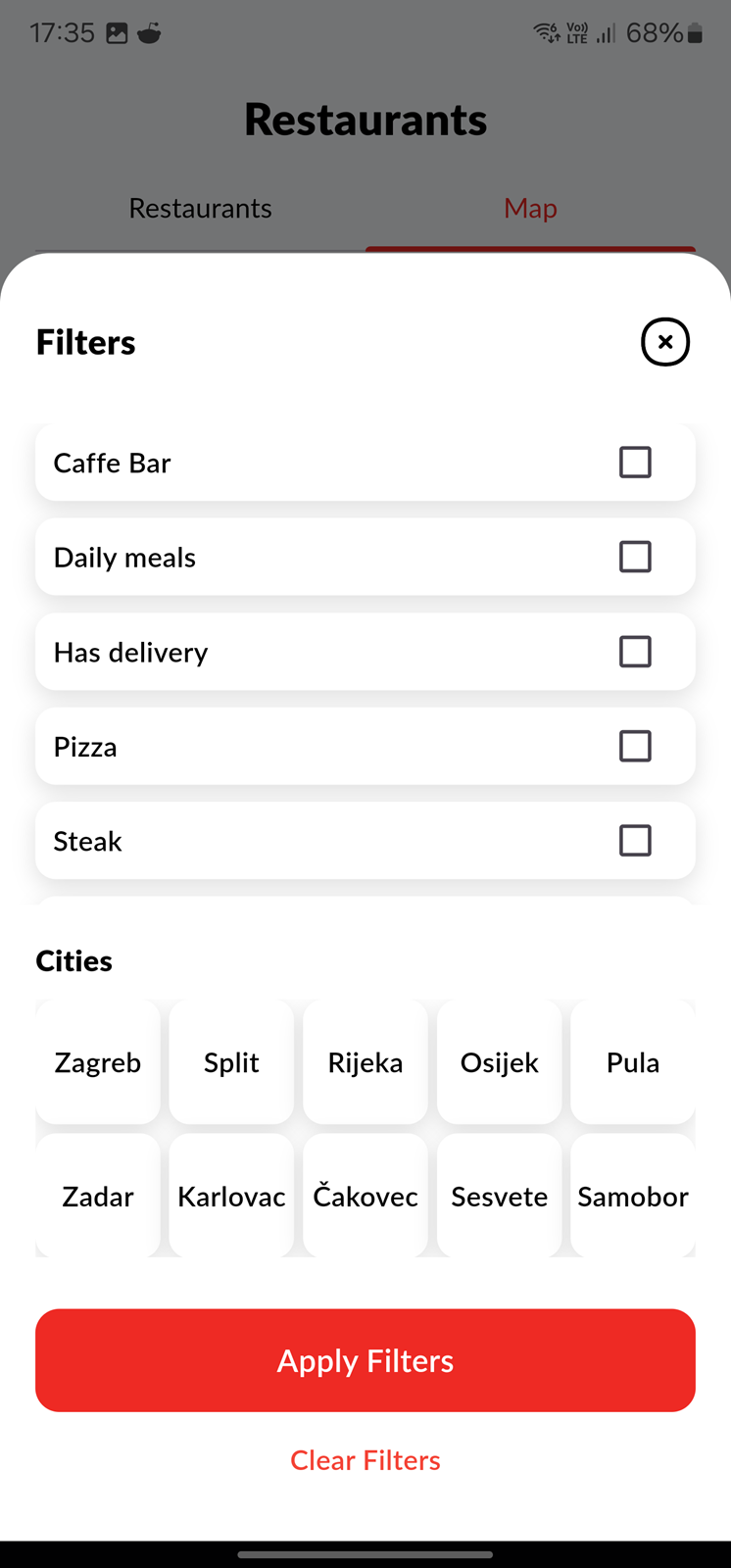Clear all filters
Screen dimensions: 731x1568
(365, 1460)
